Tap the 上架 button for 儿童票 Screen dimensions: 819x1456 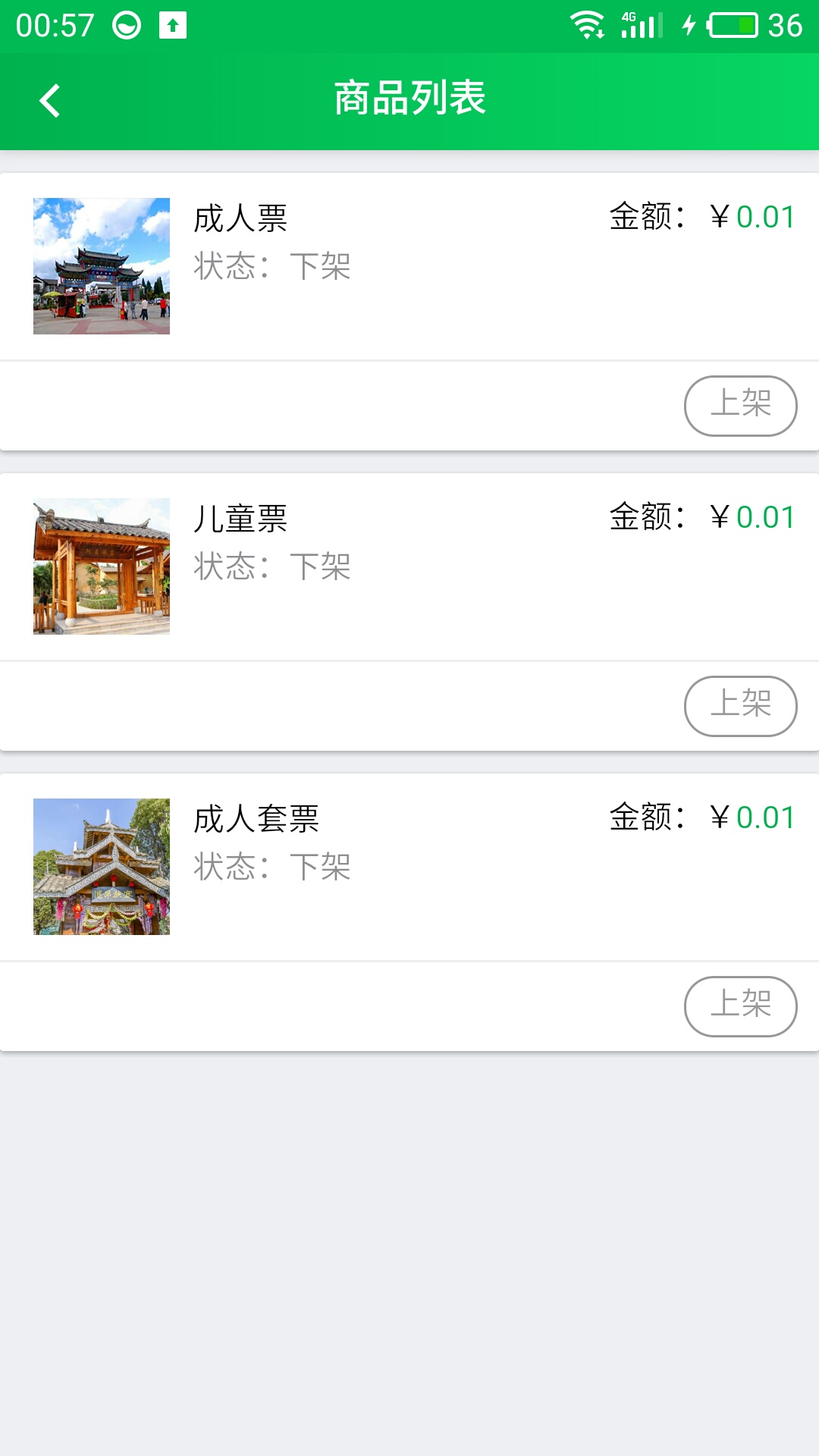tap(739, 706)
